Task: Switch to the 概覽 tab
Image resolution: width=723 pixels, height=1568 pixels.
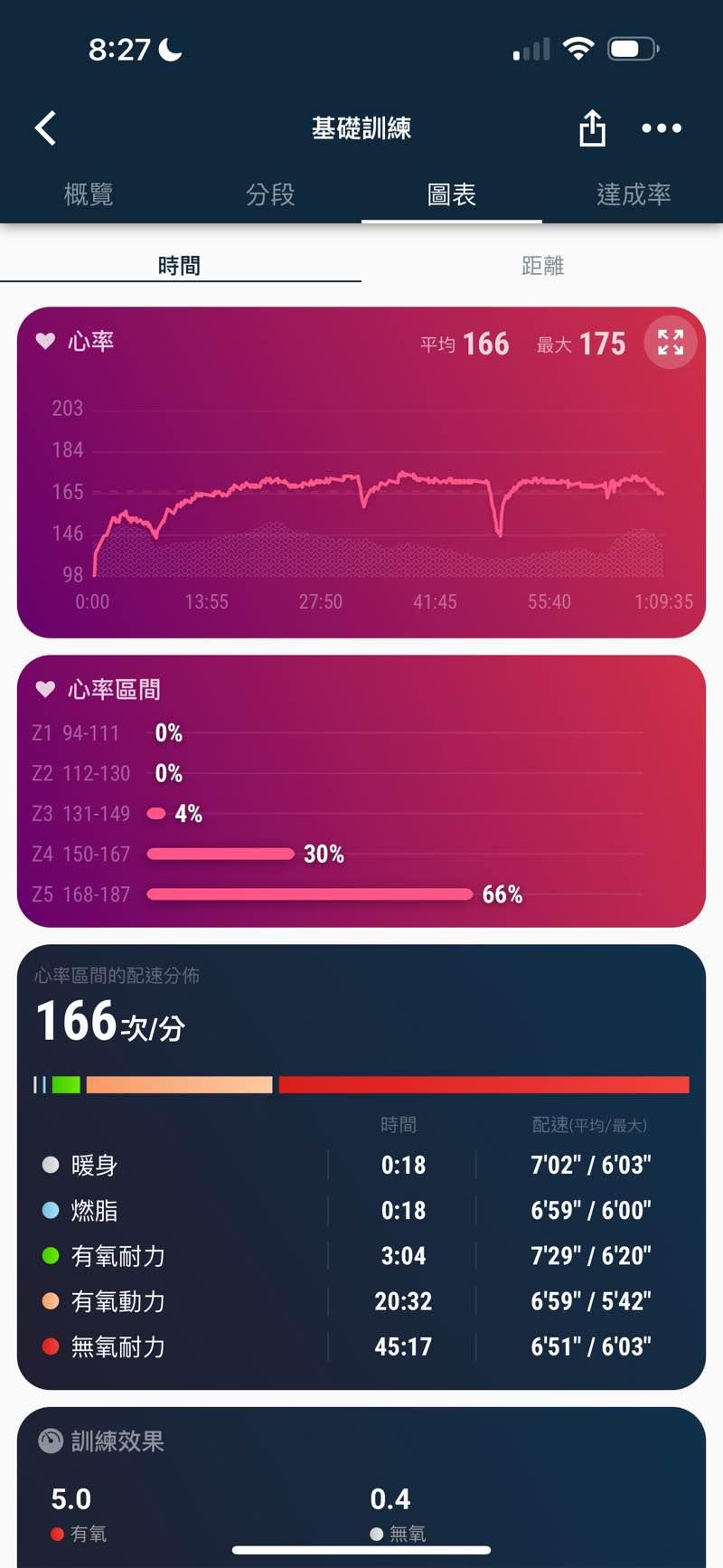Action: [89, 194]
